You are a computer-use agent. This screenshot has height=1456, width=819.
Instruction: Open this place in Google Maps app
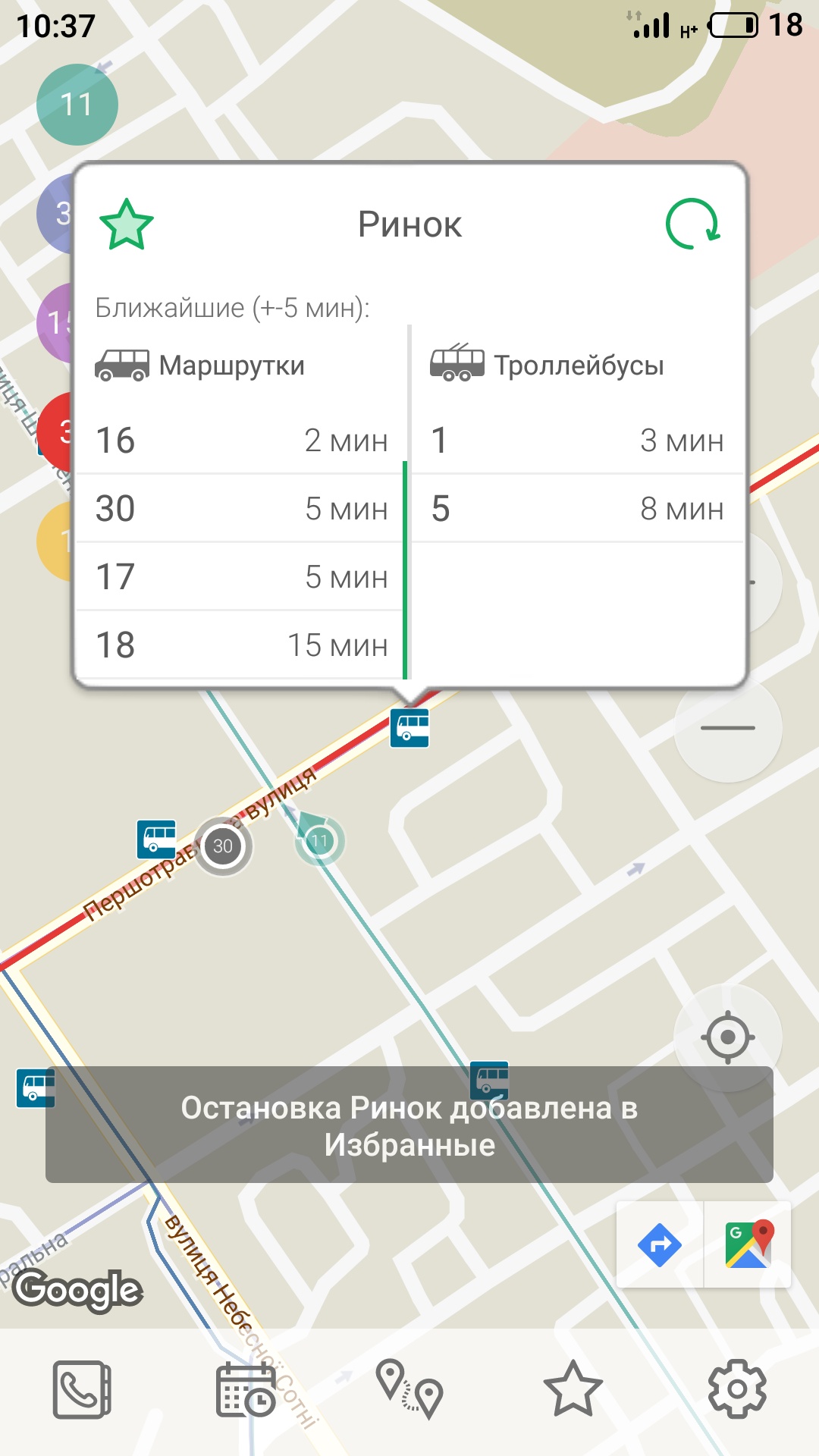tap(748, 1244)
